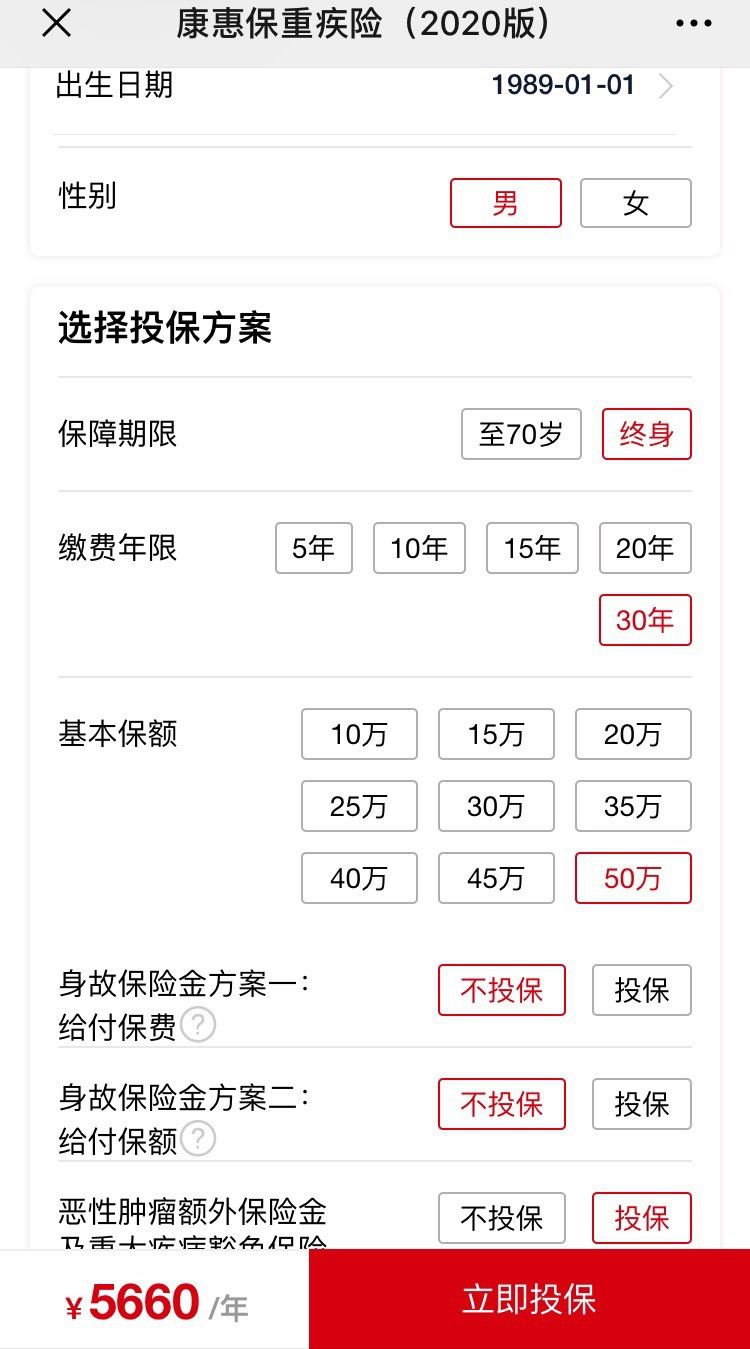The image size is (750, 1349).
Task: Select 15年 payment term
Action: pos(532,548)
